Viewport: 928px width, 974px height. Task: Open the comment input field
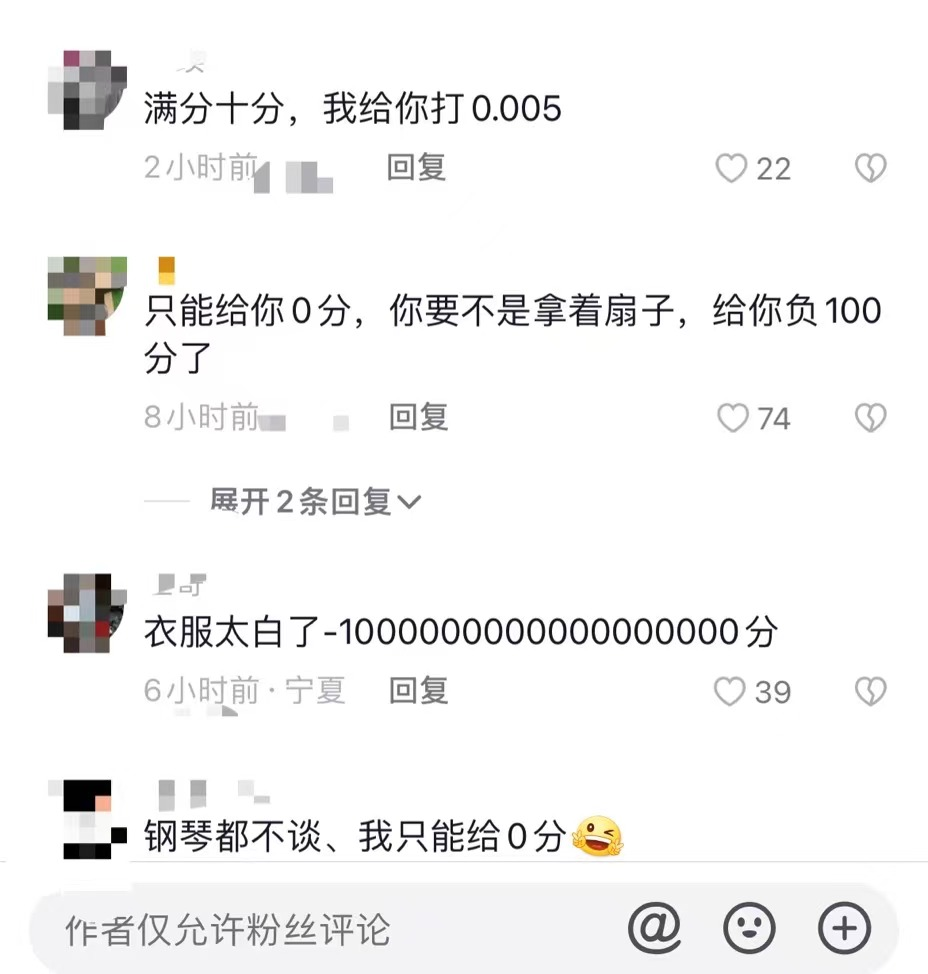pyautogui.click(x=300, y=930)
